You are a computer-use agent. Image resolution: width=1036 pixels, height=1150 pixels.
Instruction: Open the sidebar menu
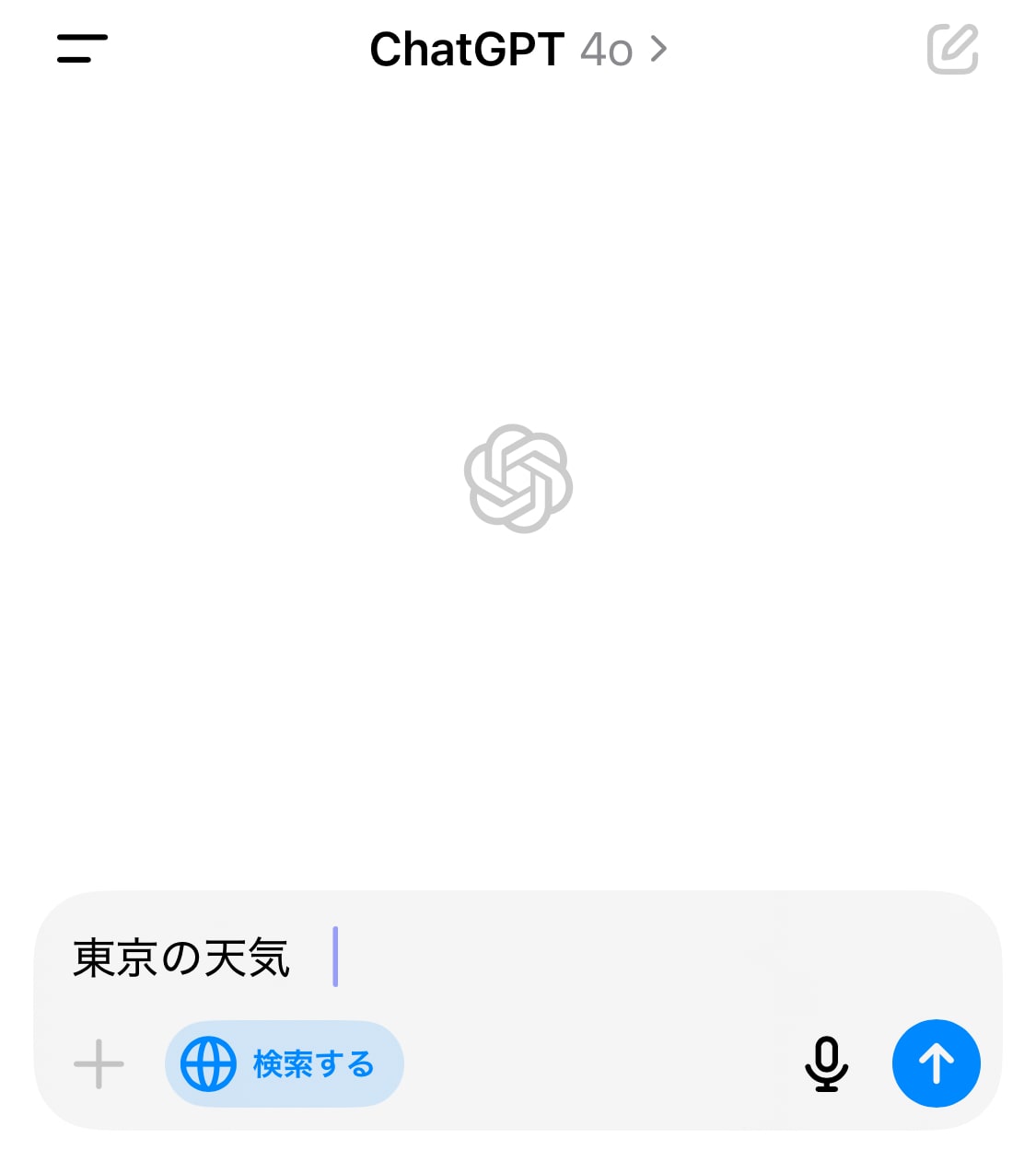click(82, 49)
